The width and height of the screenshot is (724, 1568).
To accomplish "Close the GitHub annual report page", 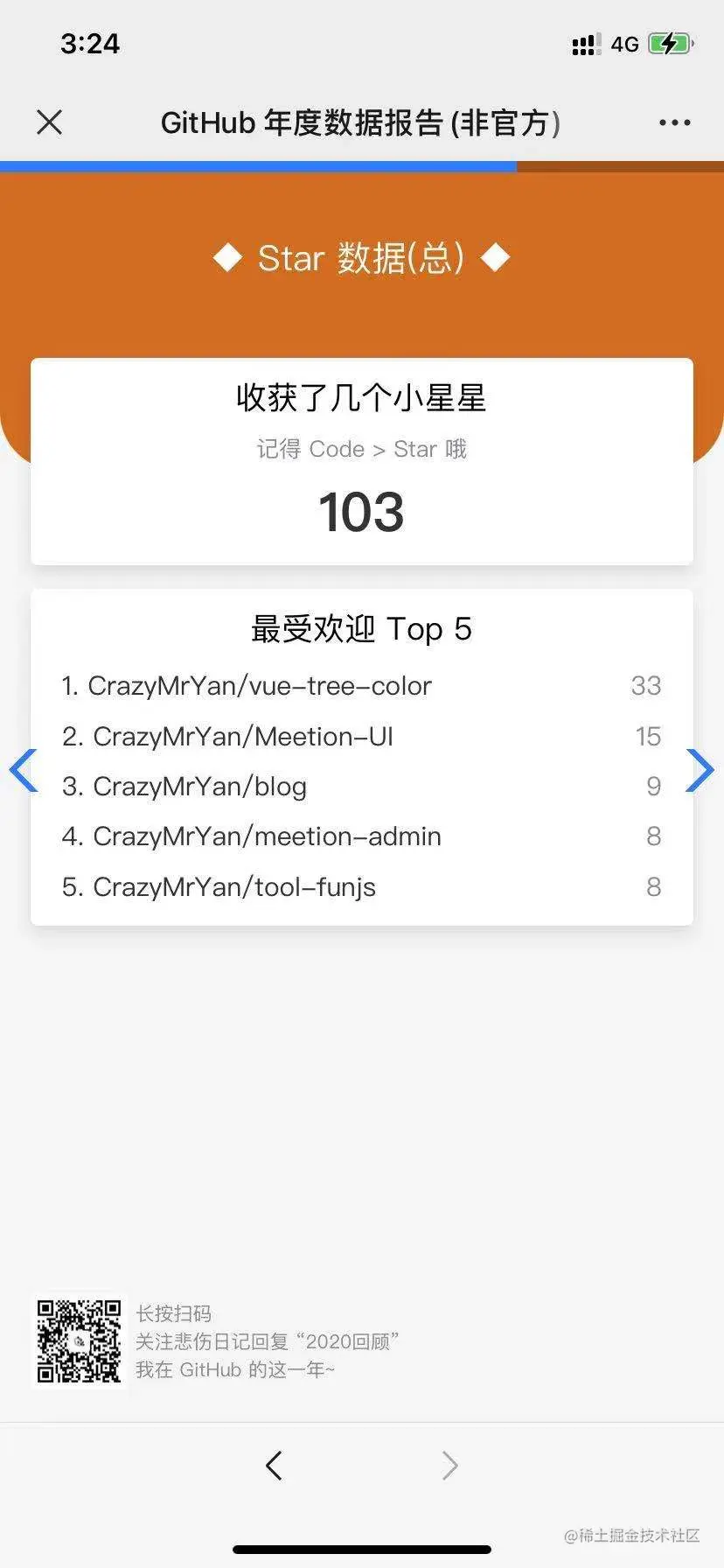I will (50, 122).
